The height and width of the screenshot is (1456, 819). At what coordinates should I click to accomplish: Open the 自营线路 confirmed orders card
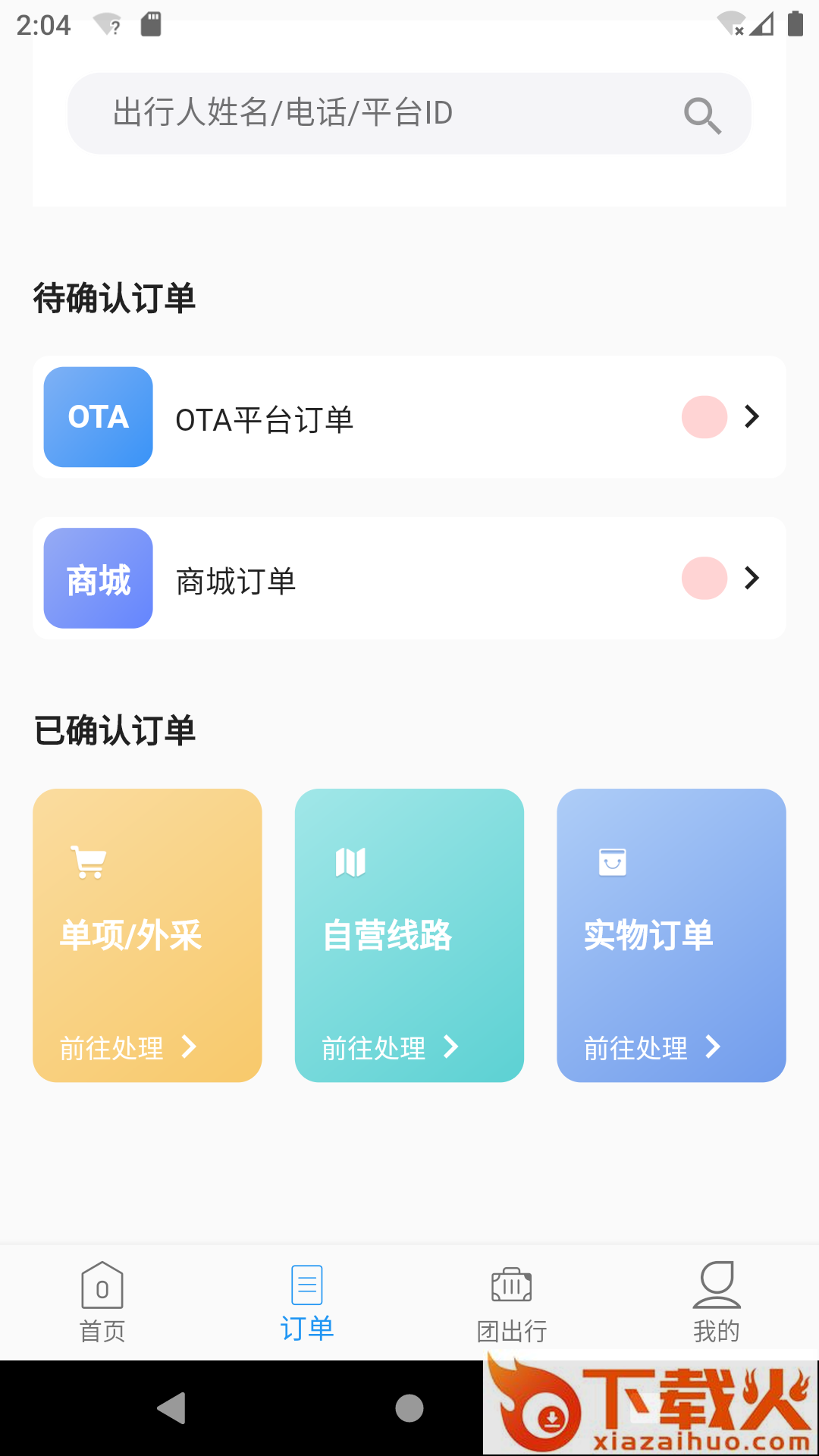(x=409, y=935)
